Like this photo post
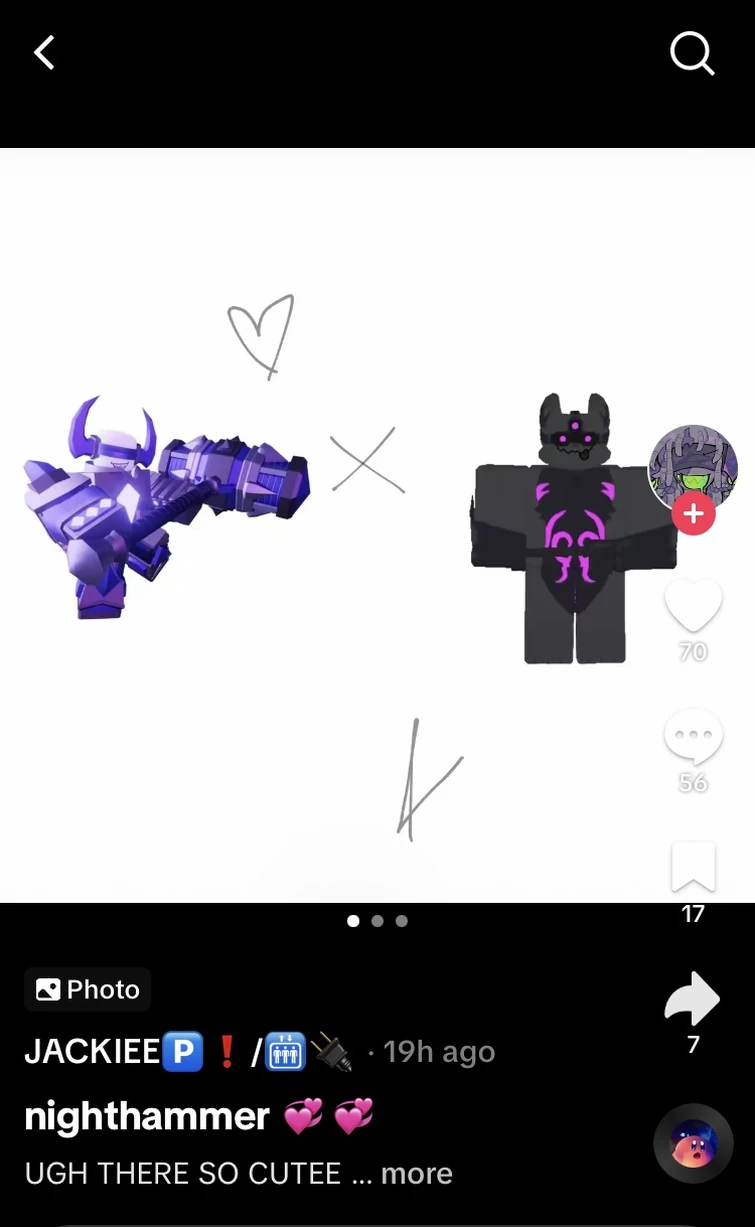This screenshot has width=755, height=1227. (693, 606)
